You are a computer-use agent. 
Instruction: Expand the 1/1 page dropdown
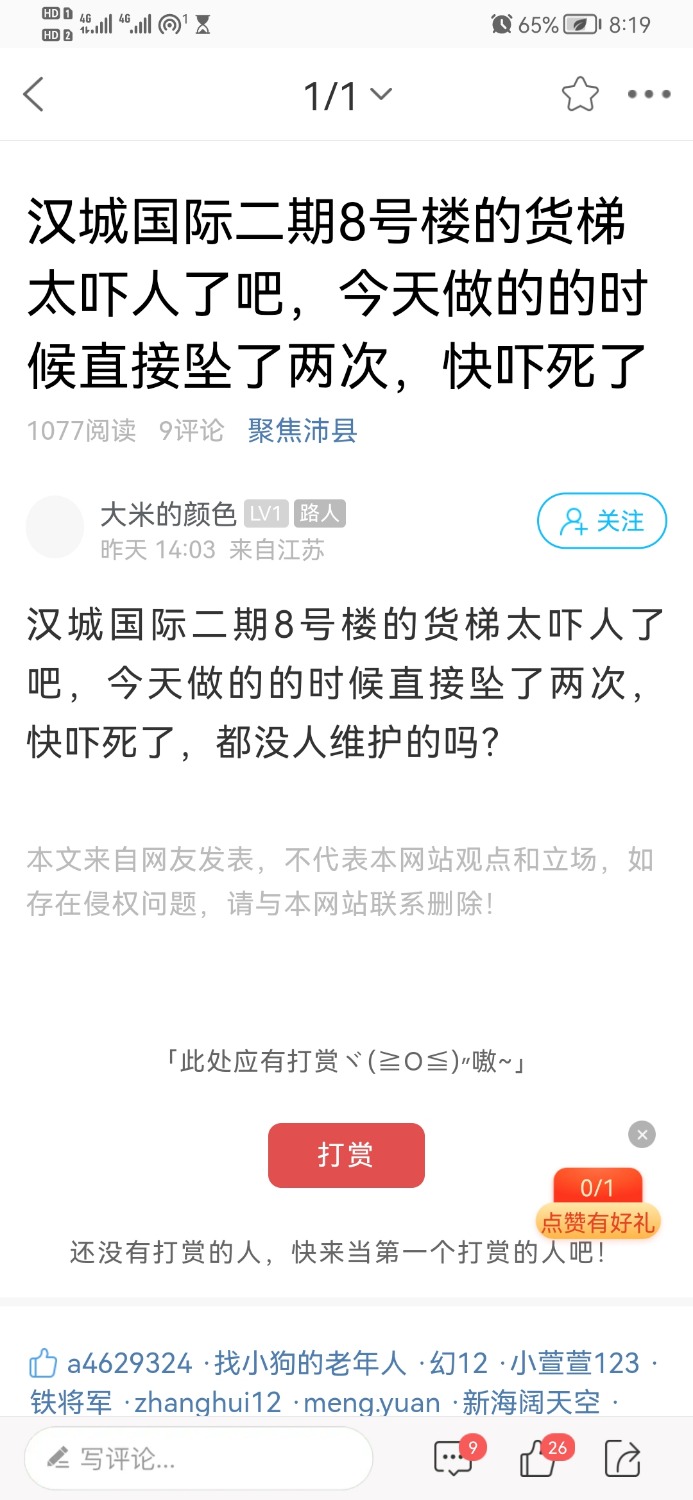point(348,96)
